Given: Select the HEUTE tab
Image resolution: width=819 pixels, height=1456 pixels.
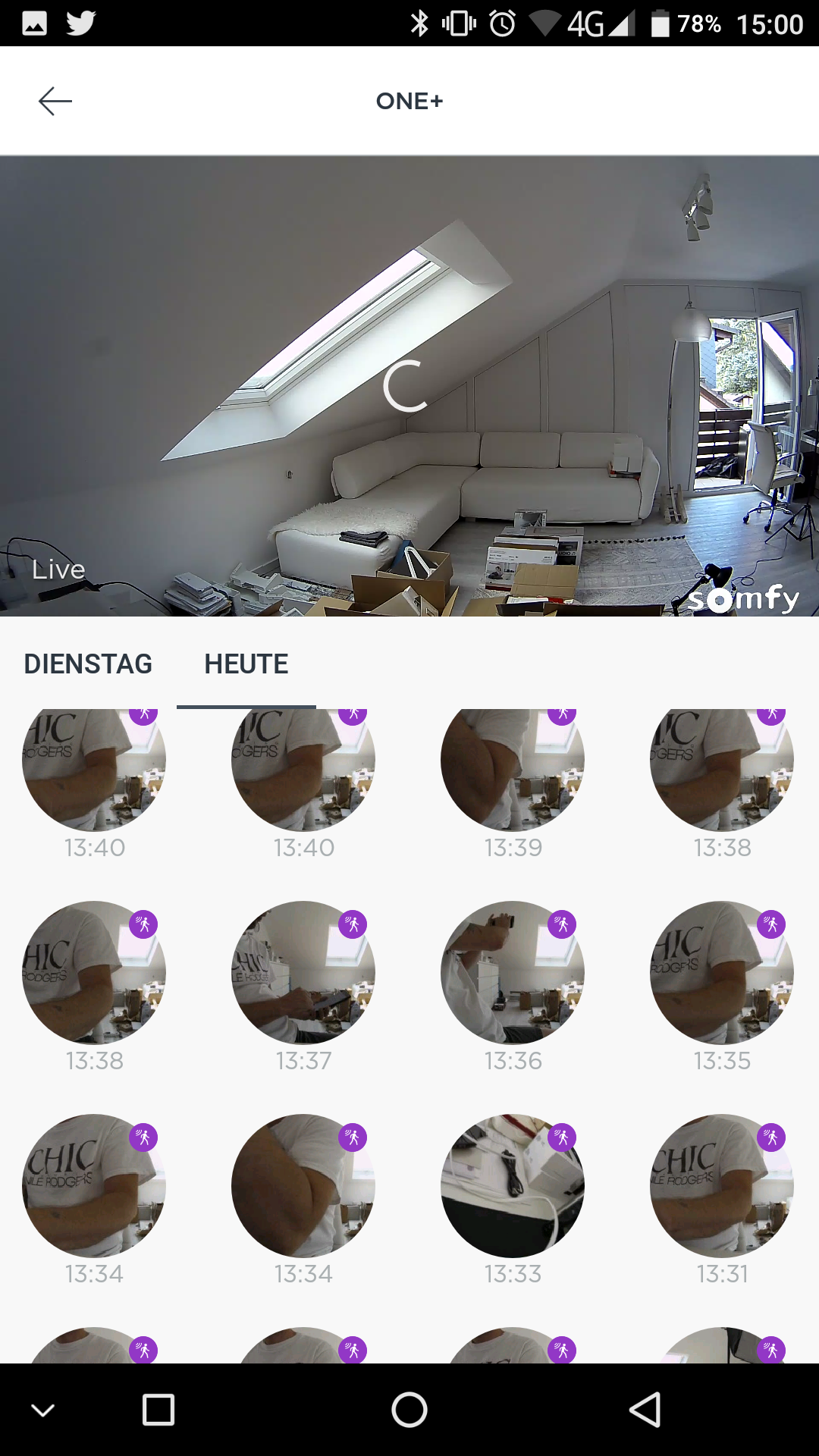Looking at the screenshot, I should 246,664.
